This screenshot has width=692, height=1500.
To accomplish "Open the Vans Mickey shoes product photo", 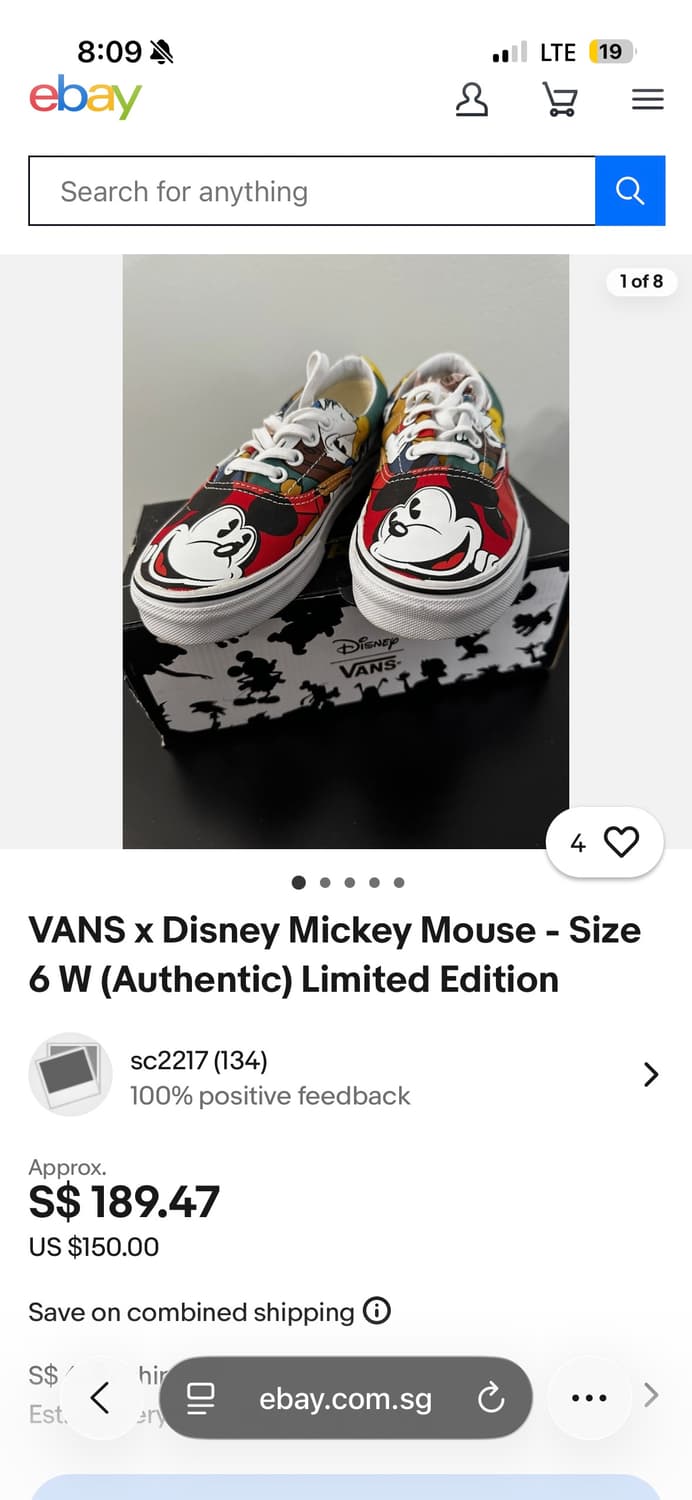I will pos(345,550).
